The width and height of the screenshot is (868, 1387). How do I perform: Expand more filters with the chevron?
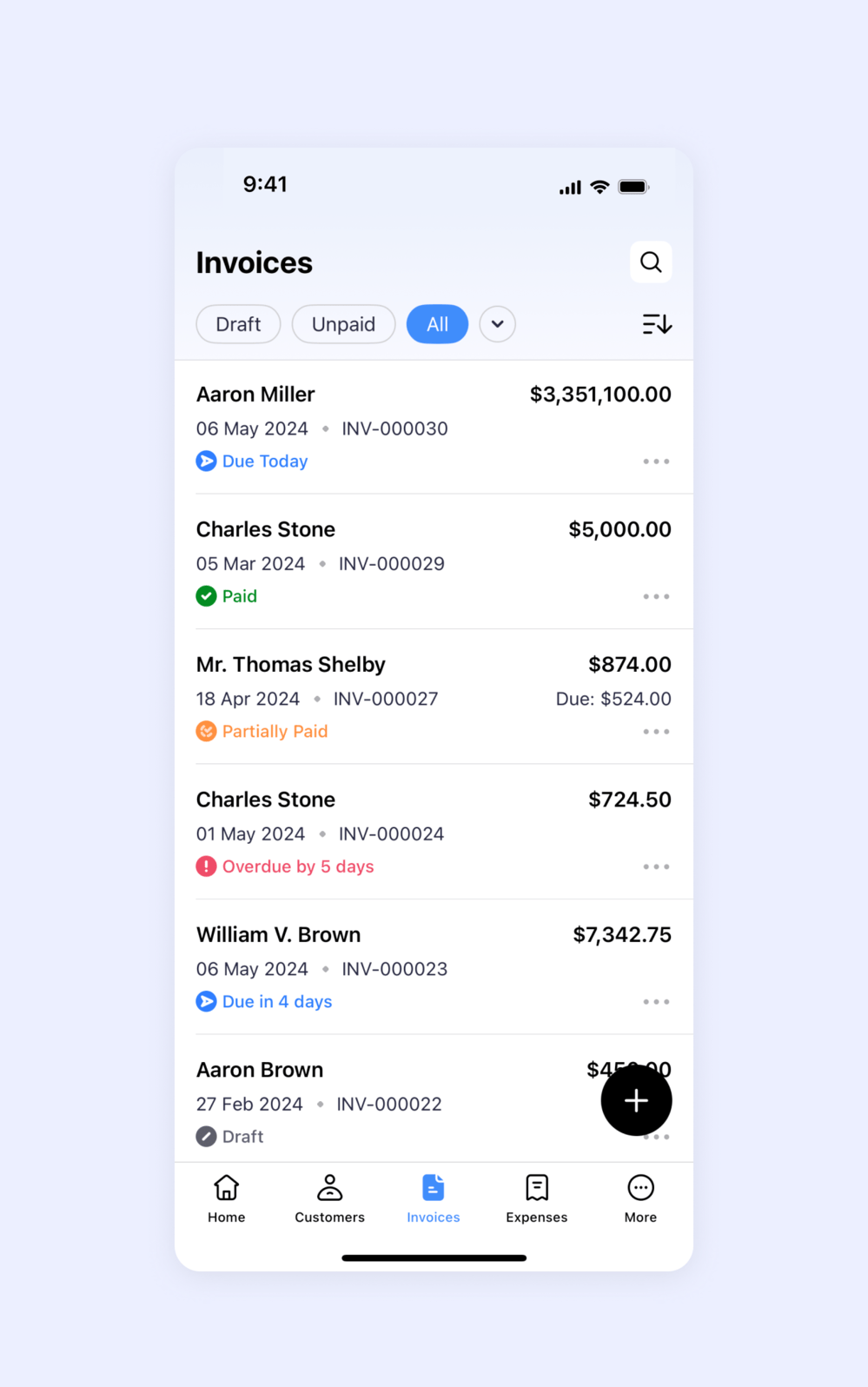coord(497,324)
